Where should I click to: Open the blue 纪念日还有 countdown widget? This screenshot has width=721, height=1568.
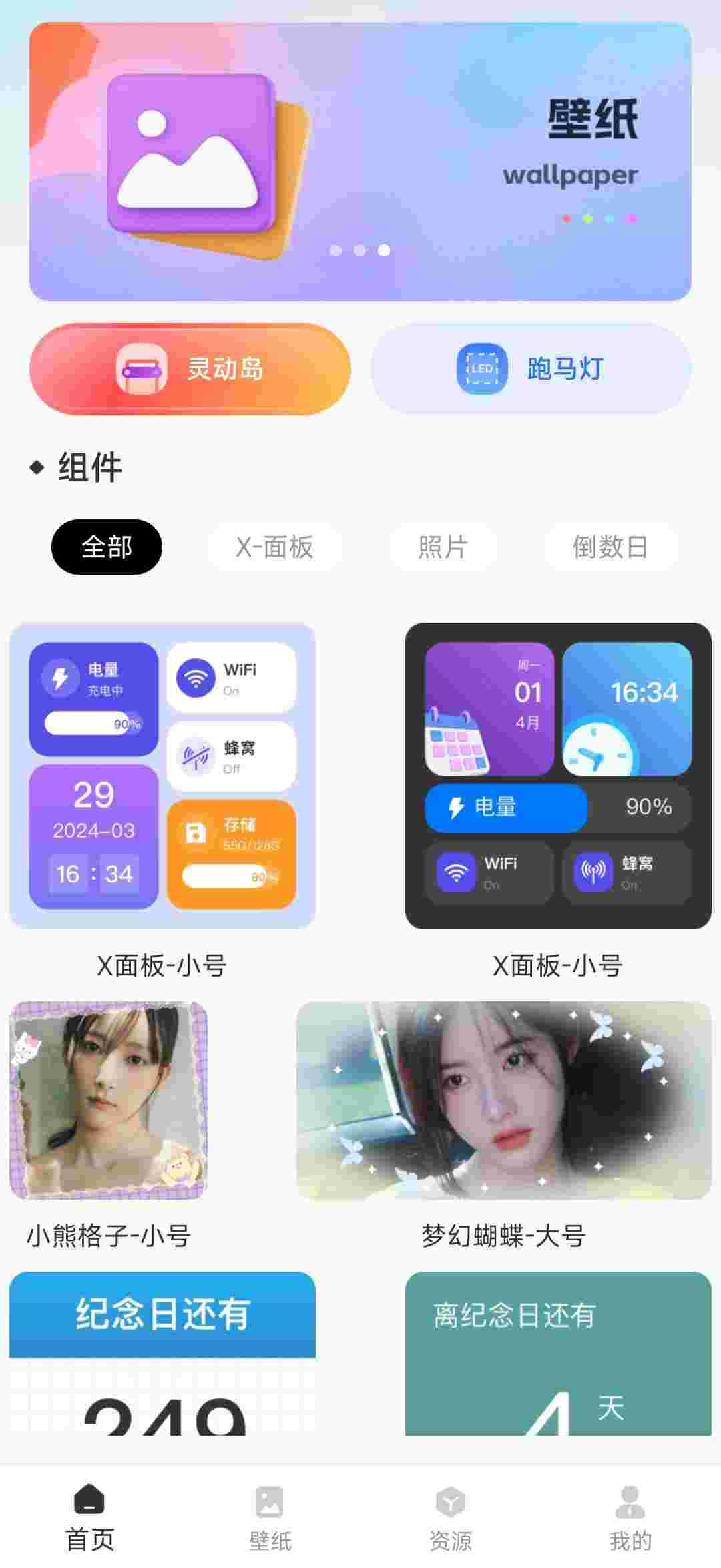[162, 1354]
